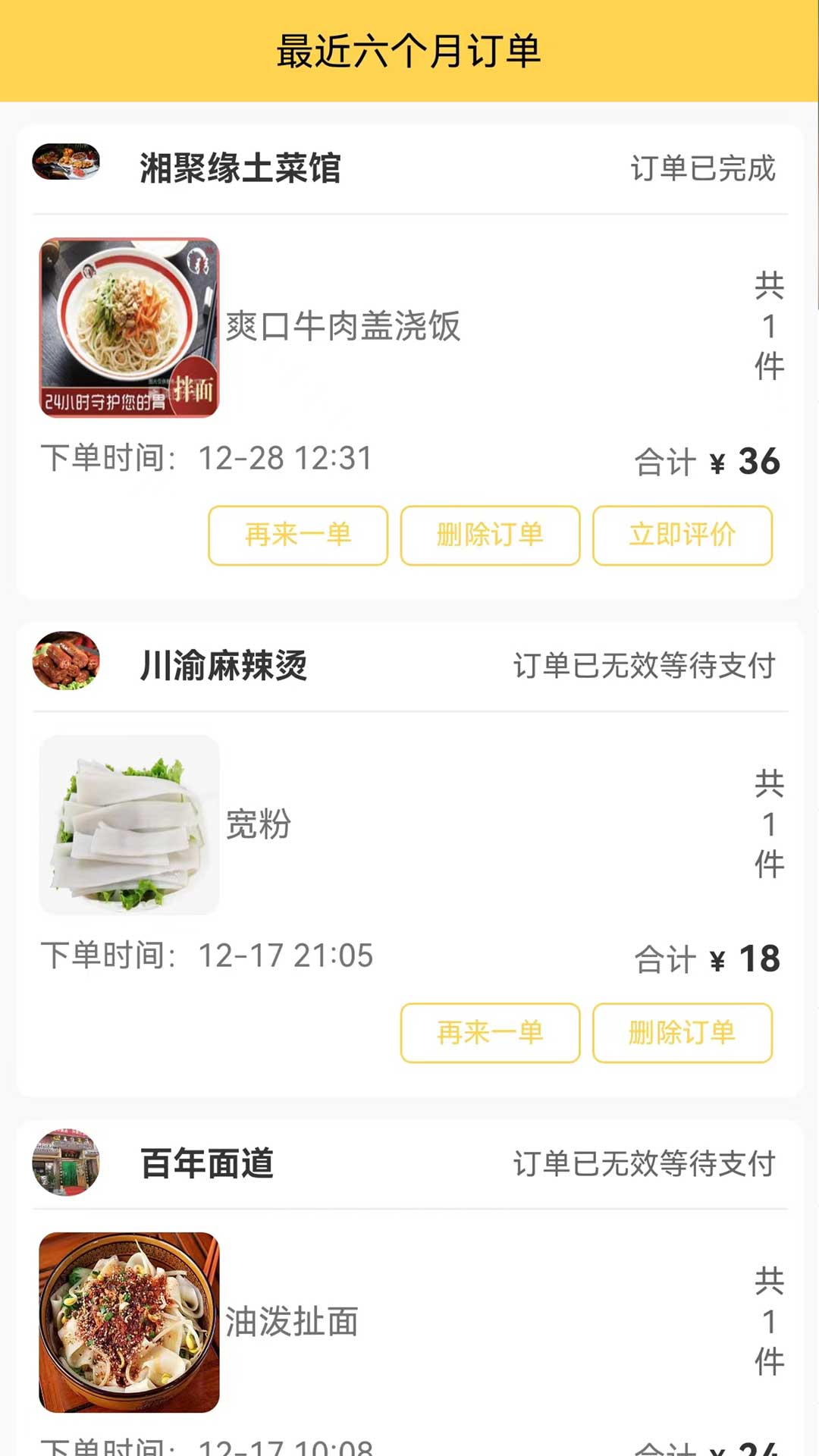Delete the 川渝麻辣烫 order
This screenshot has width=819, height=1456.
(682, 1033)
